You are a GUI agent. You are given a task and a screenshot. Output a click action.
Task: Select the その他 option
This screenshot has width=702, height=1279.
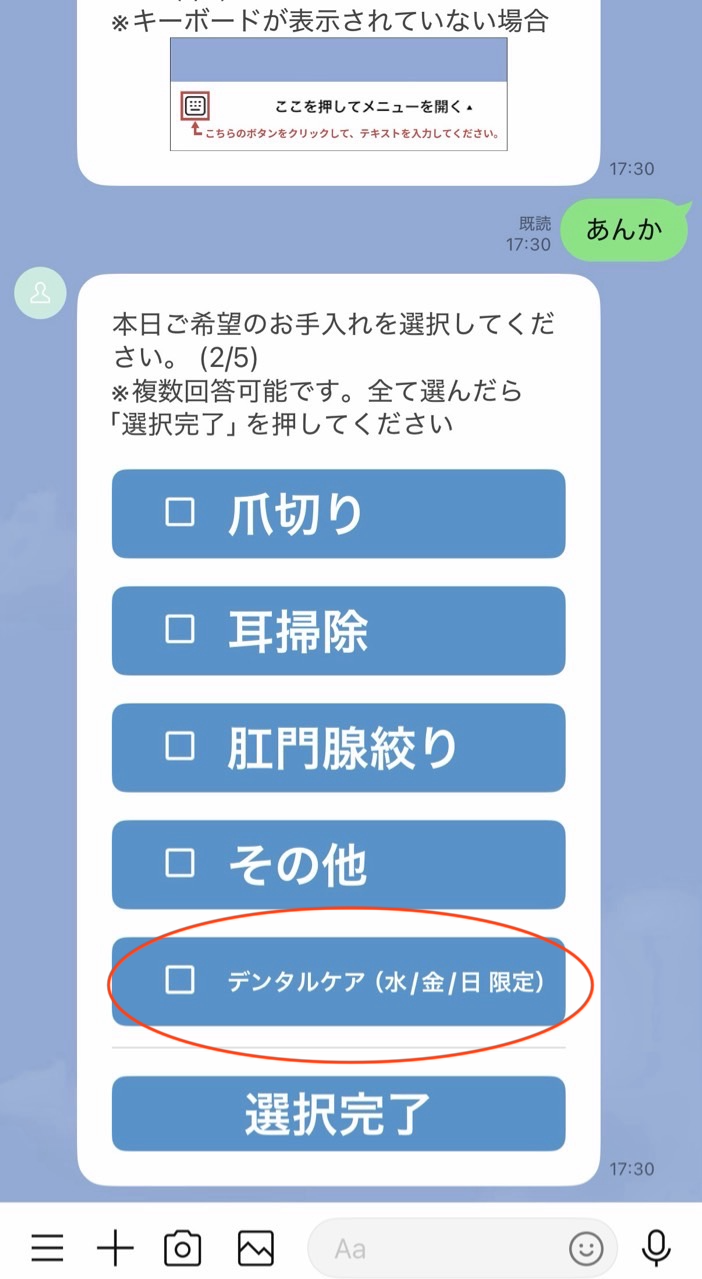(338, 864)
